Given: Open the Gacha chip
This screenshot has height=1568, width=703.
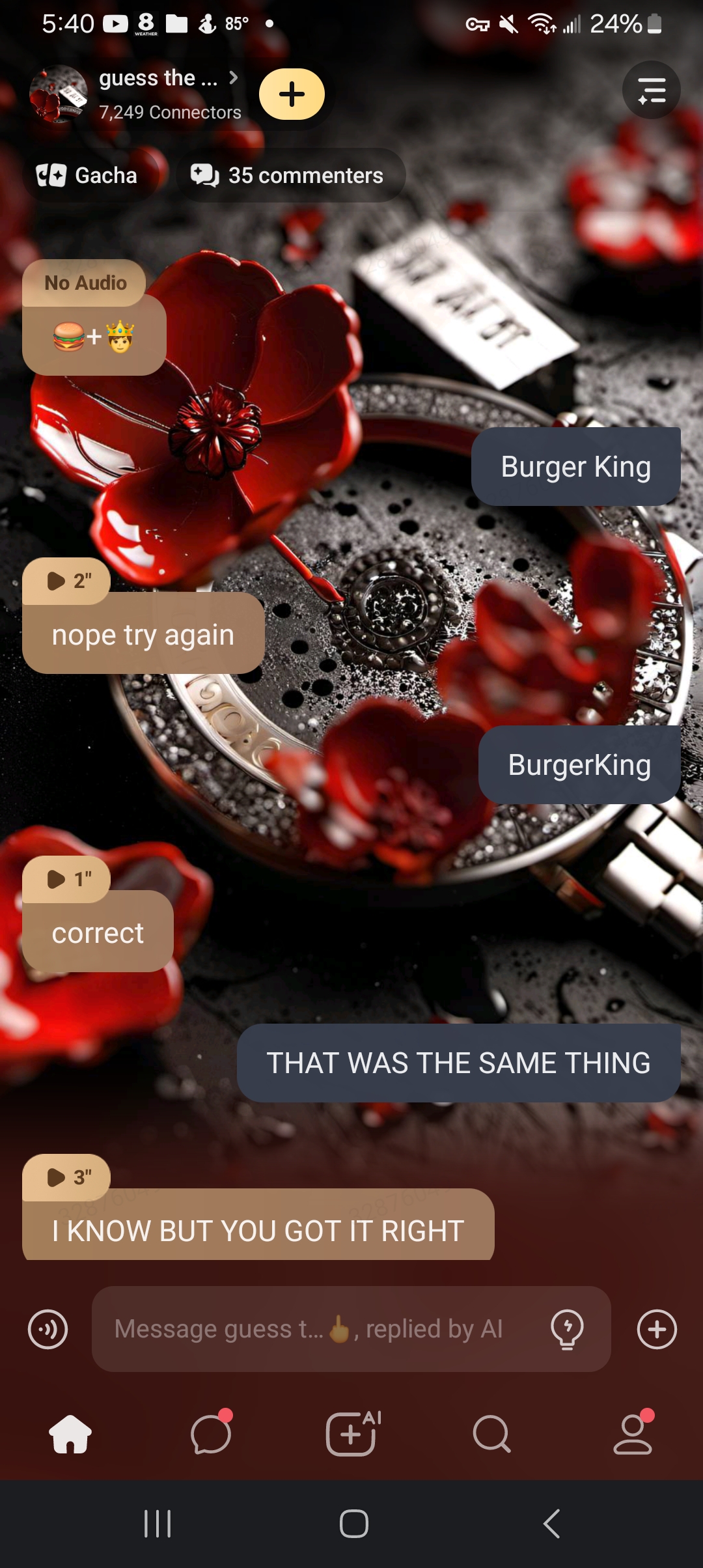Looking at the screenshot, I should click(88, 176).
